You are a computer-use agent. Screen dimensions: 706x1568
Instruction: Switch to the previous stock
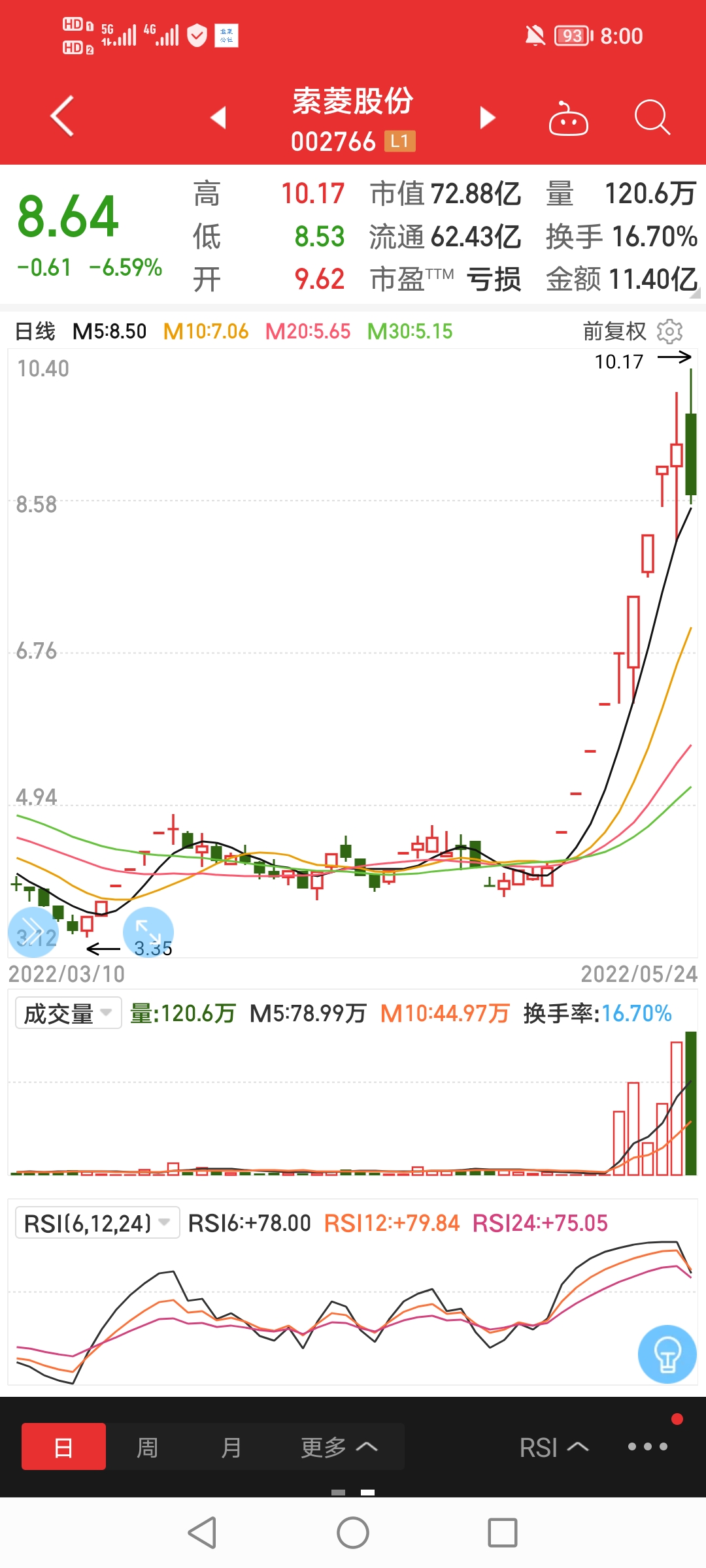(x=218, y=118)
